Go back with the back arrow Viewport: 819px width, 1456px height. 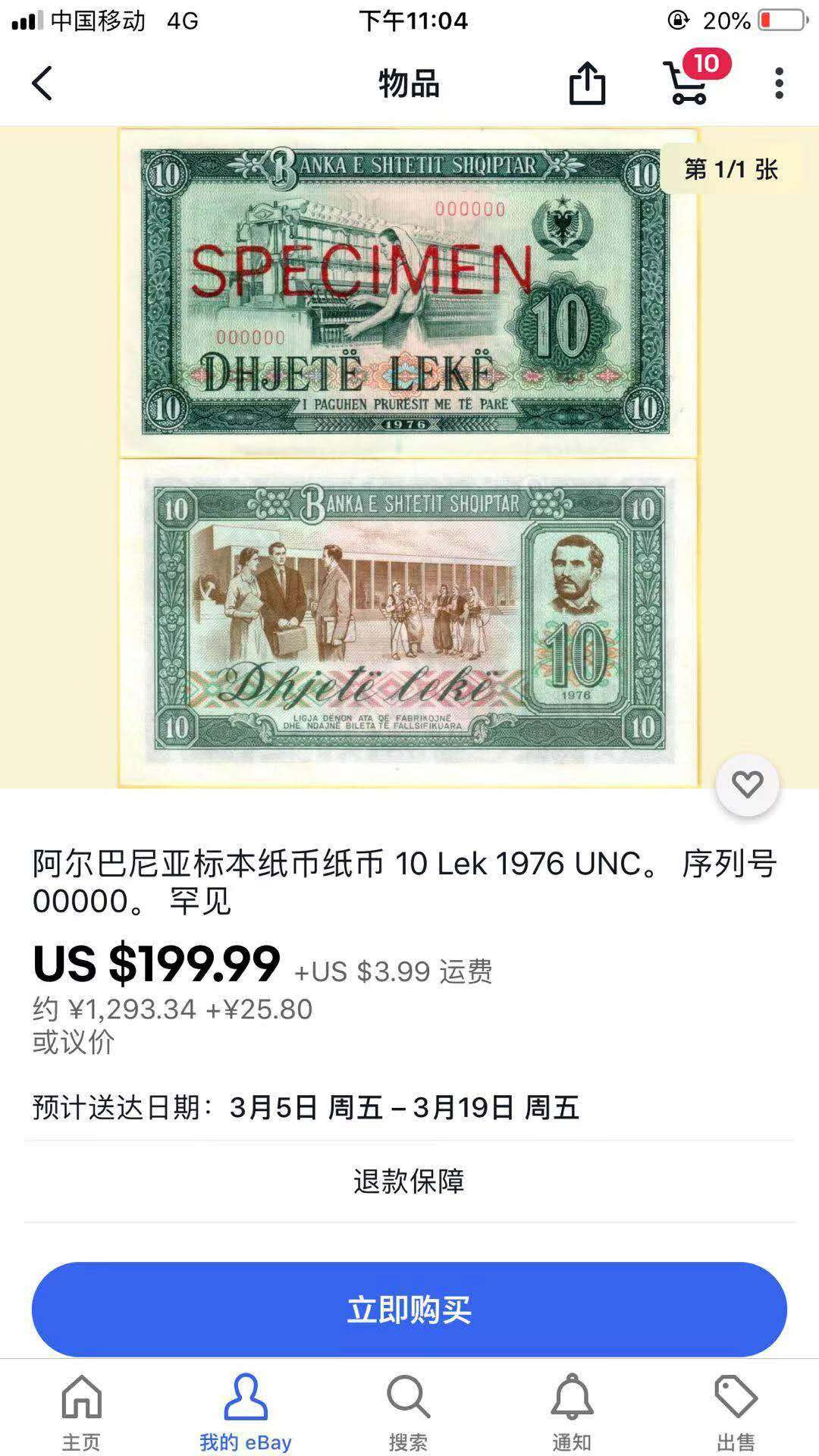[43, 85]
